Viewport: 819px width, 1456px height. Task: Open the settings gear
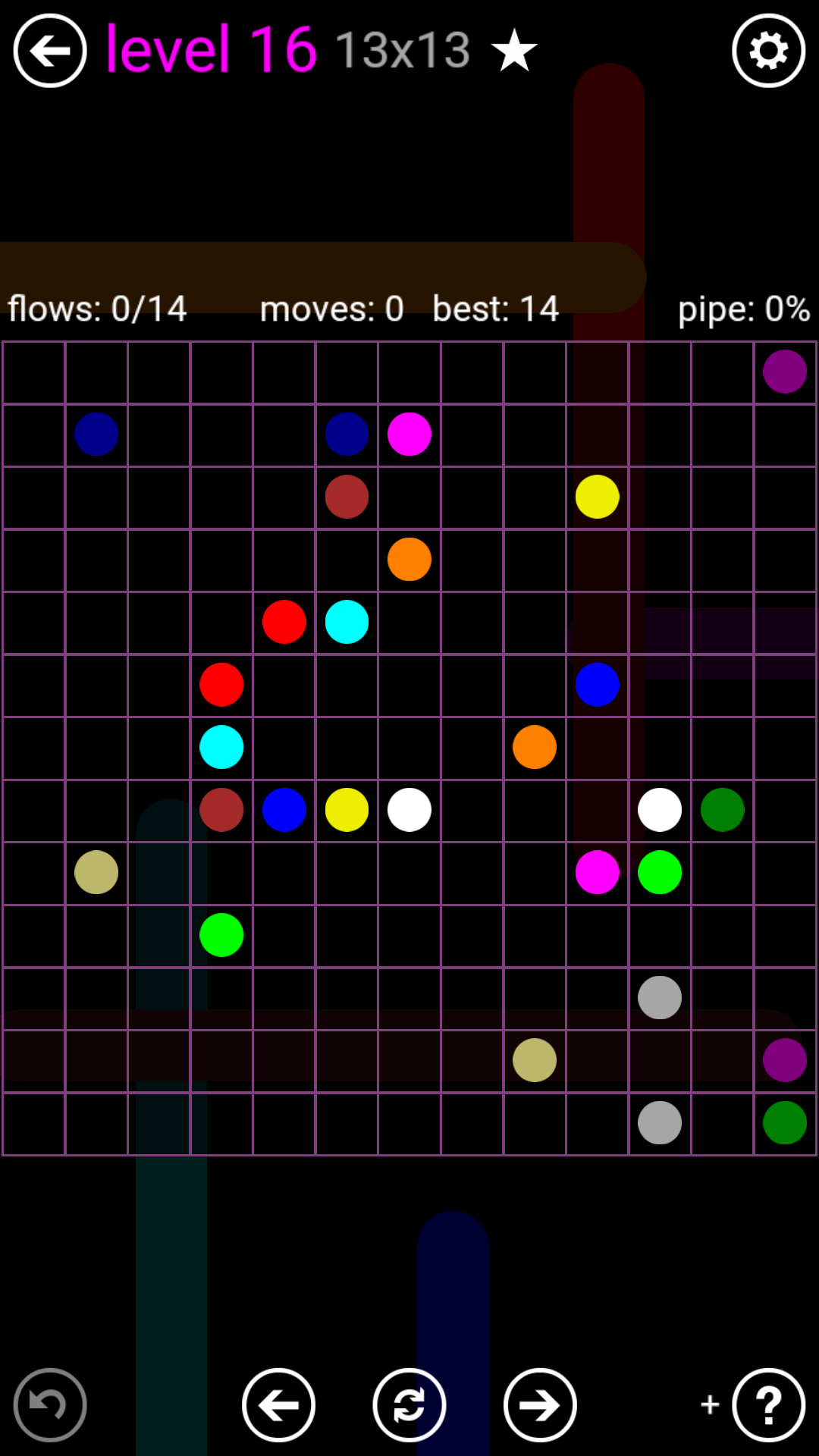tap(768, 51)
